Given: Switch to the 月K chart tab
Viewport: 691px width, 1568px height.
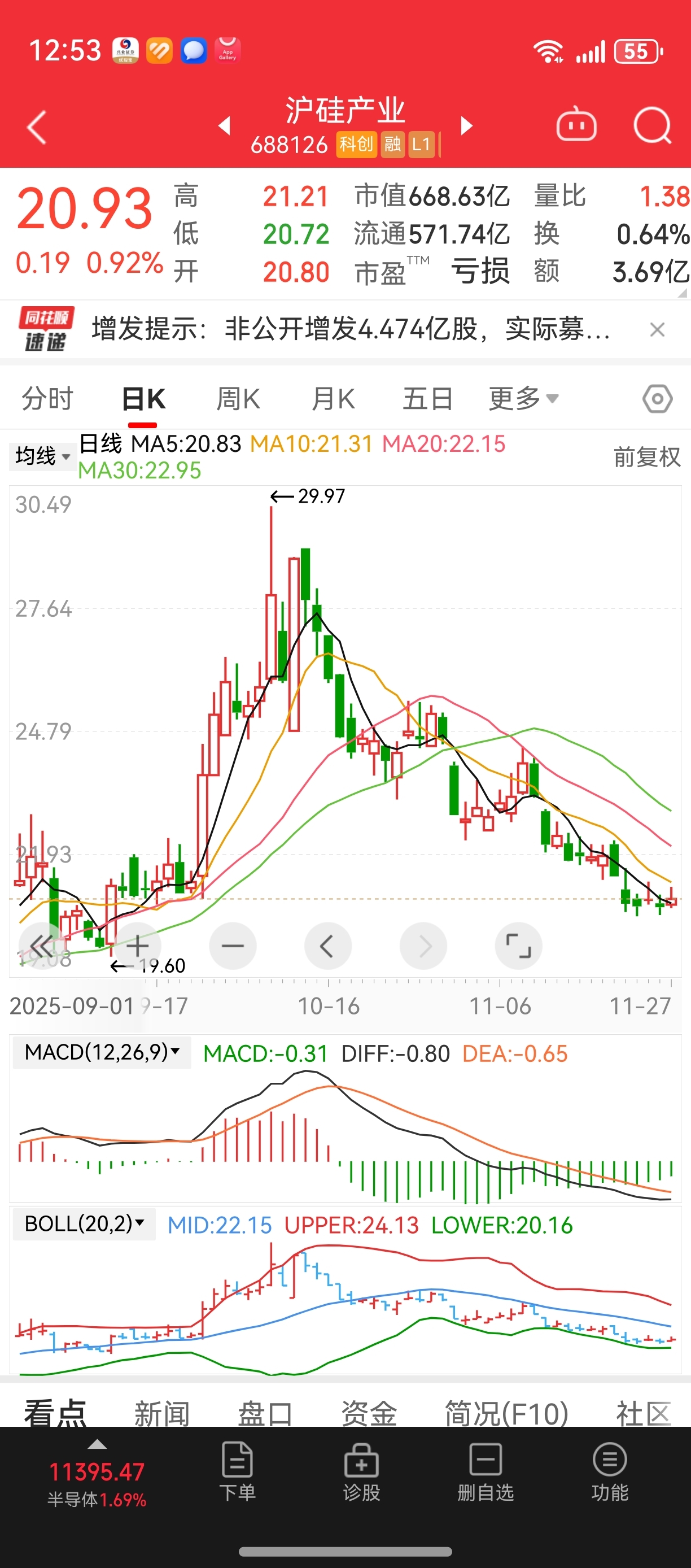Looking at the screenshot, I should click(333, 399).
